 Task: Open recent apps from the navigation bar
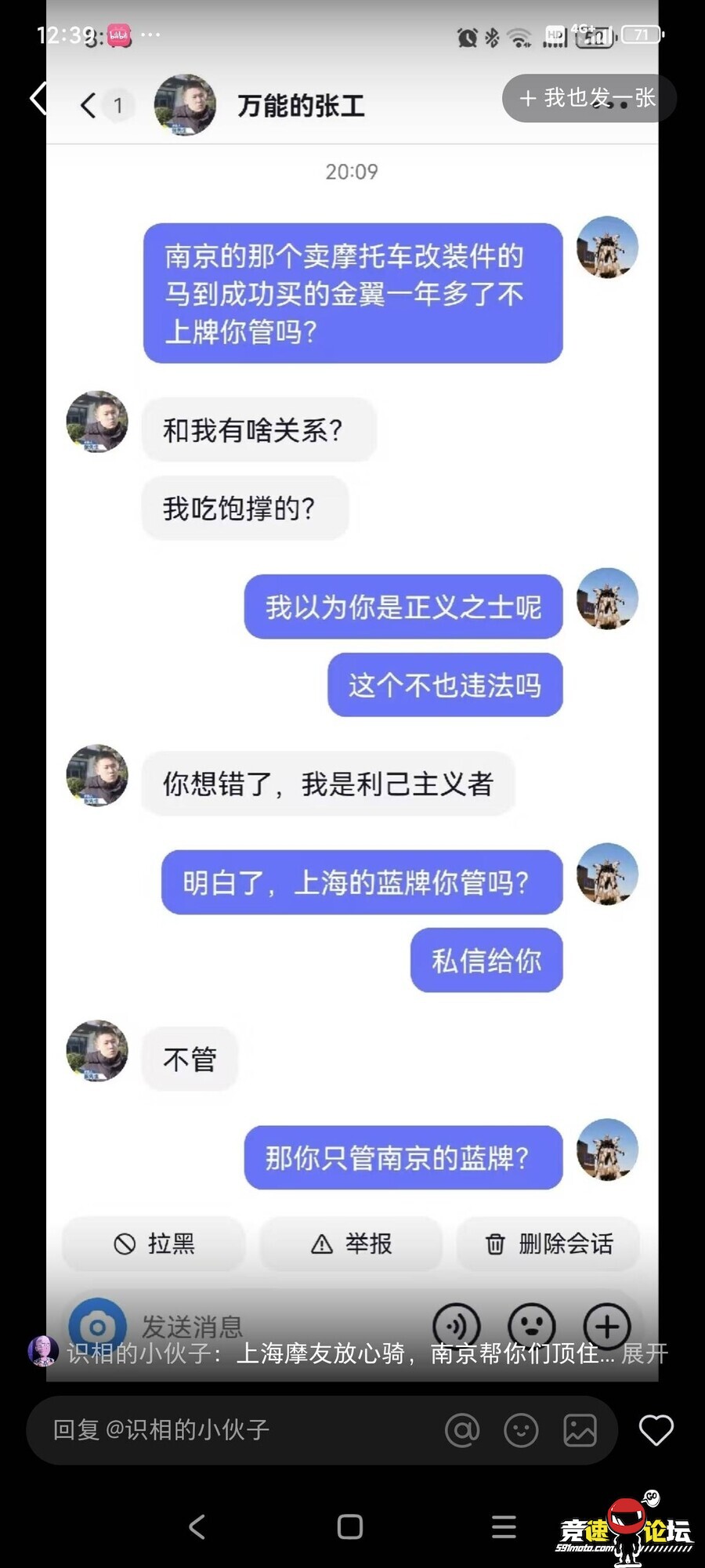coord(504,1526)
